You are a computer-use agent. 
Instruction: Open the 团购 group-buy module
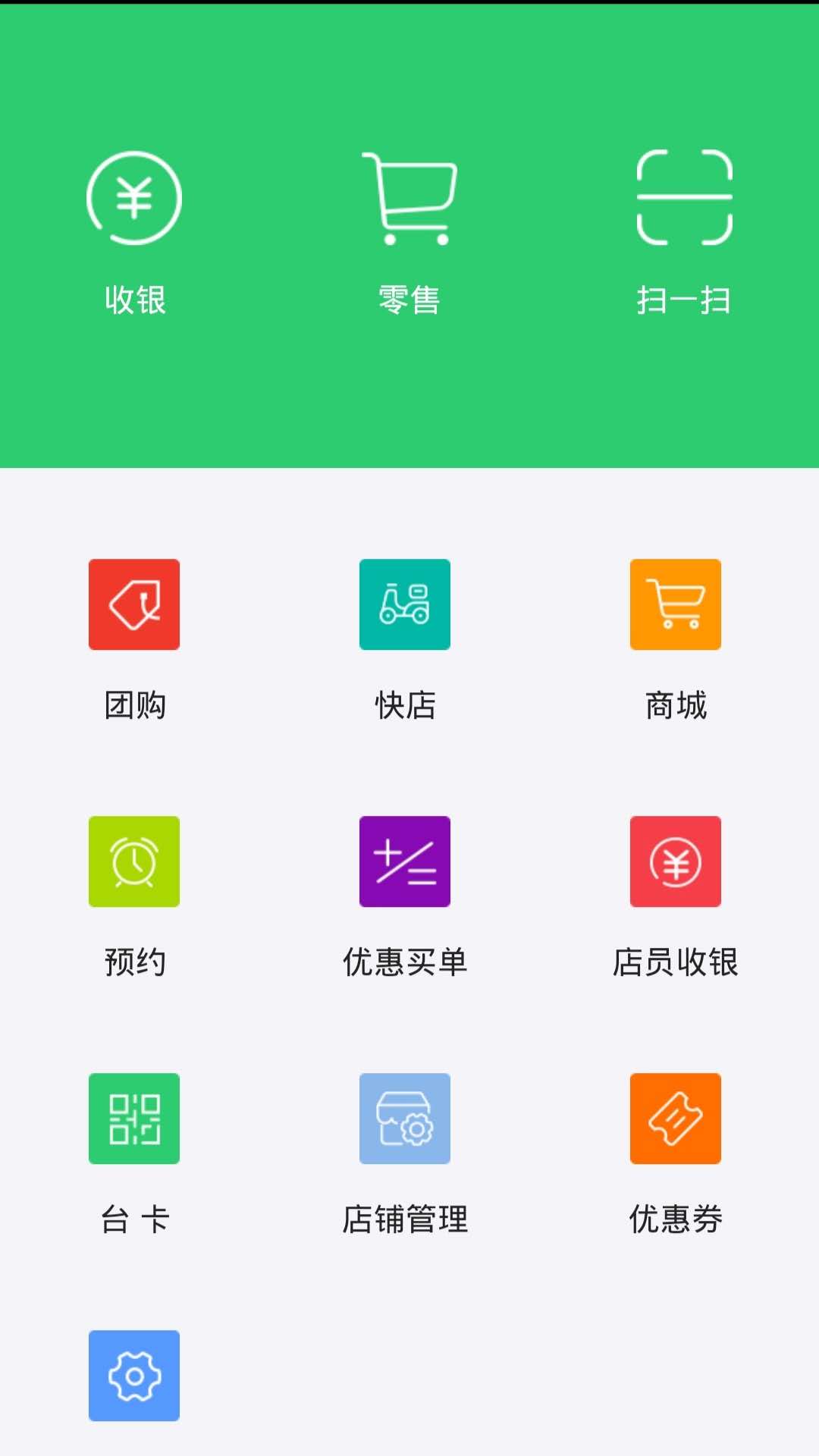(134, 604)
